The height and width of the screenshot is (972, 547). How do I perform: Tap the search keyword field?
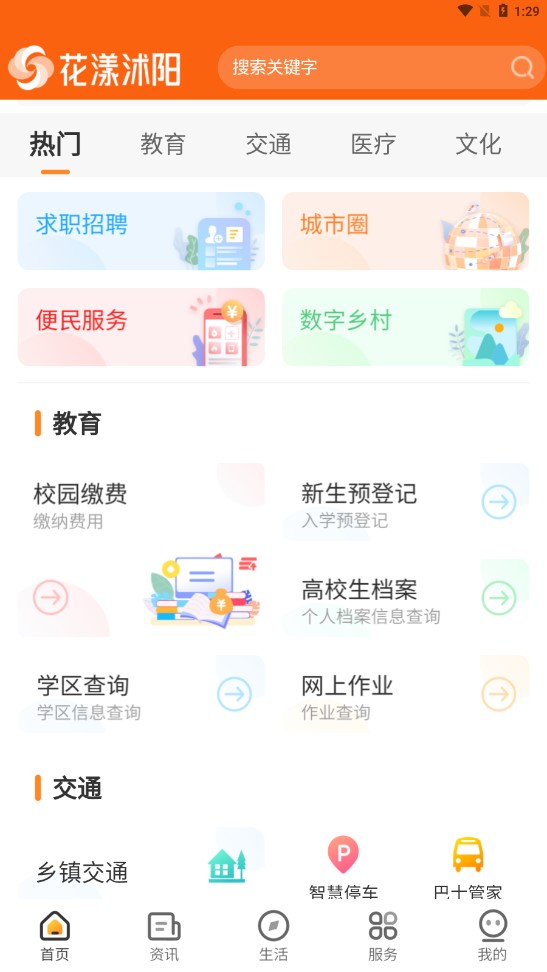(381, 67)
